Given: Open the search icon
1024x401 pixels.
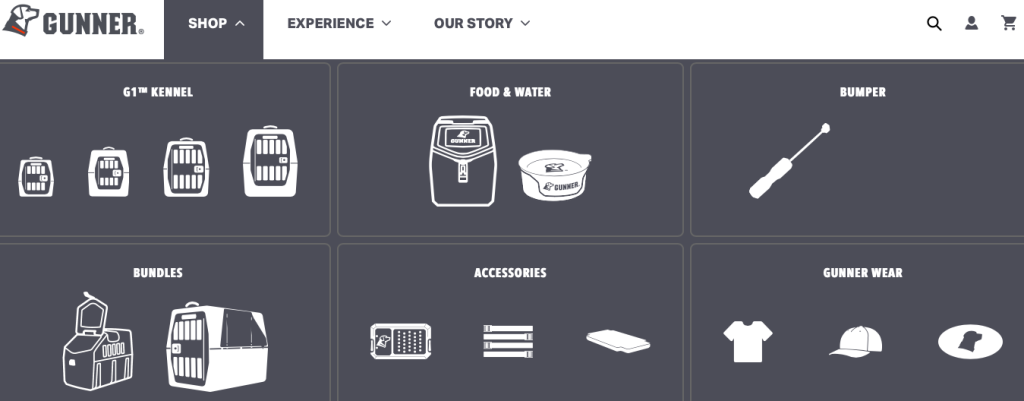Looking at the screenshot, I should (x=934, y=24).
